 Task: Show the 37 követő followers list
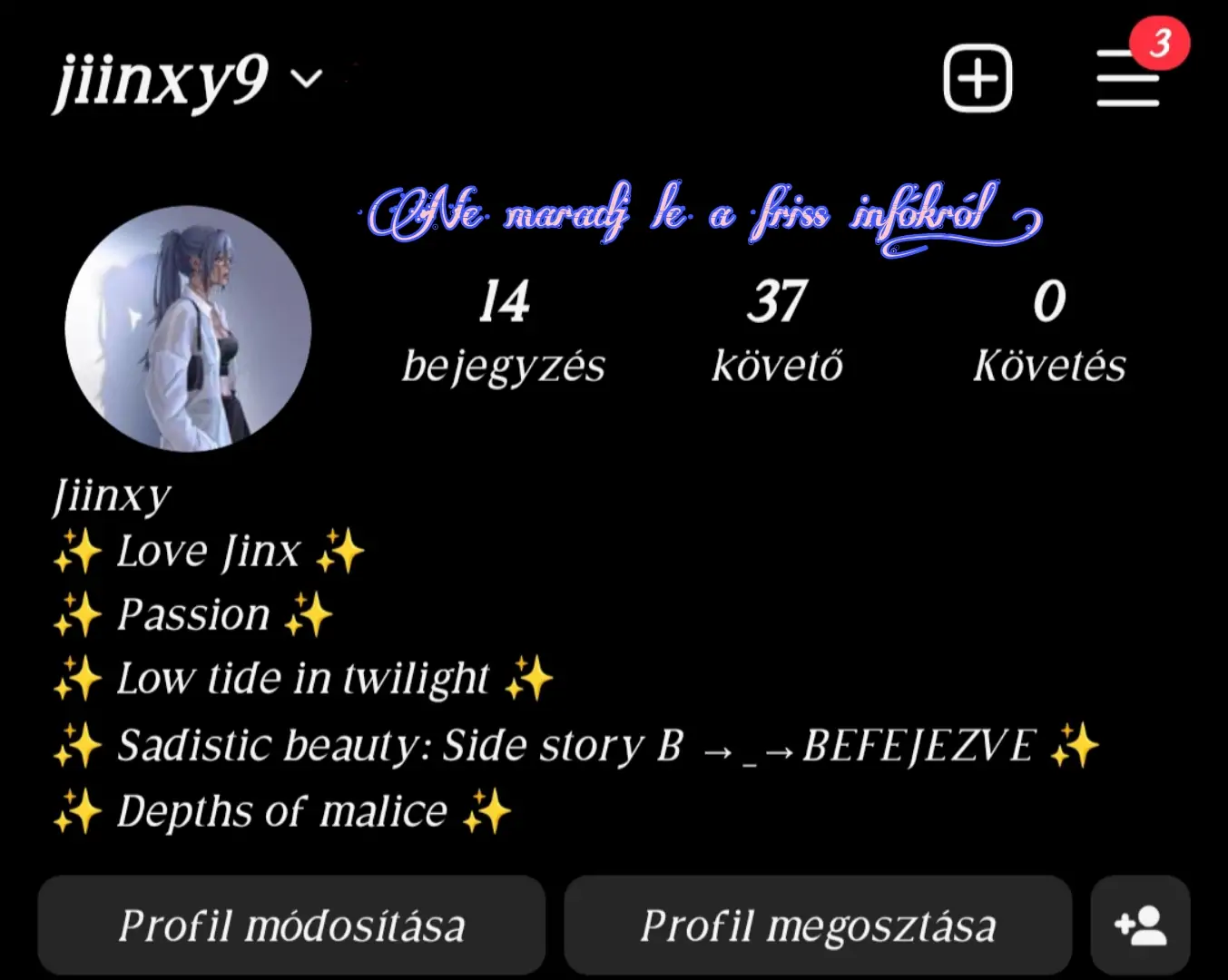click(x=777, y=332)
